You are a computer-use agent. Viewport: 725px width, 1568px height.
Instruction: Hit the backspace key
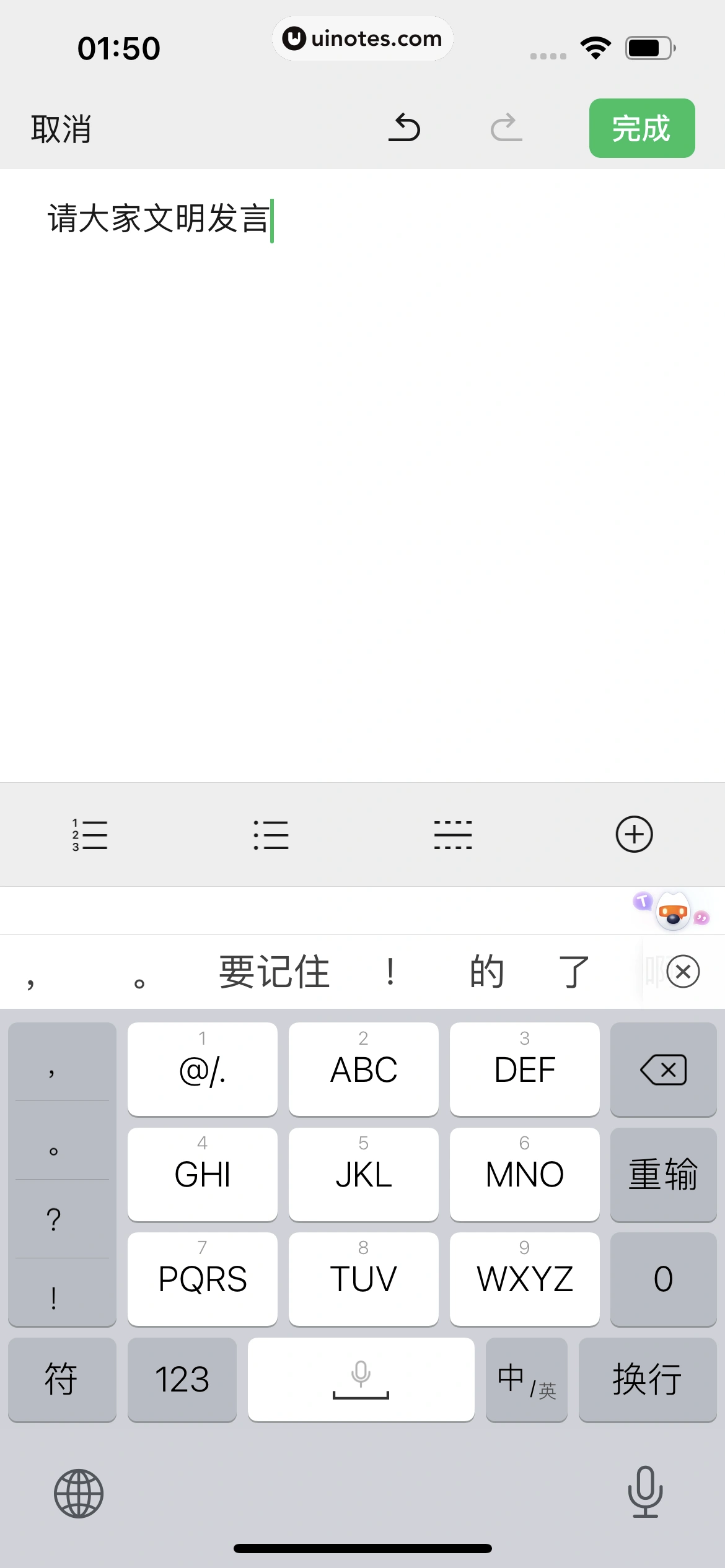(663, 1069)
